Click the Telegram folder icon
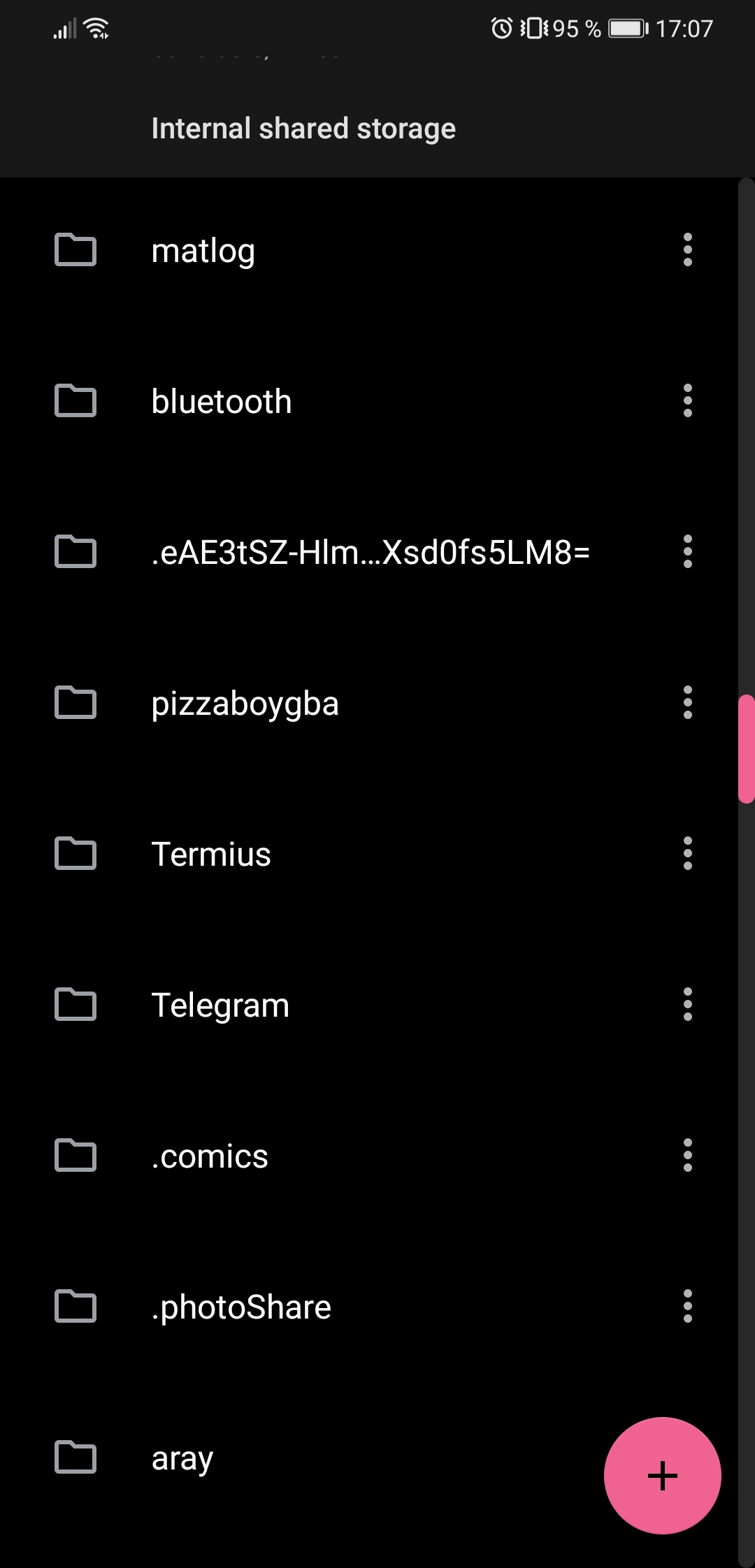Screen dimensions: 755x1568 (x=75, y=1005)
